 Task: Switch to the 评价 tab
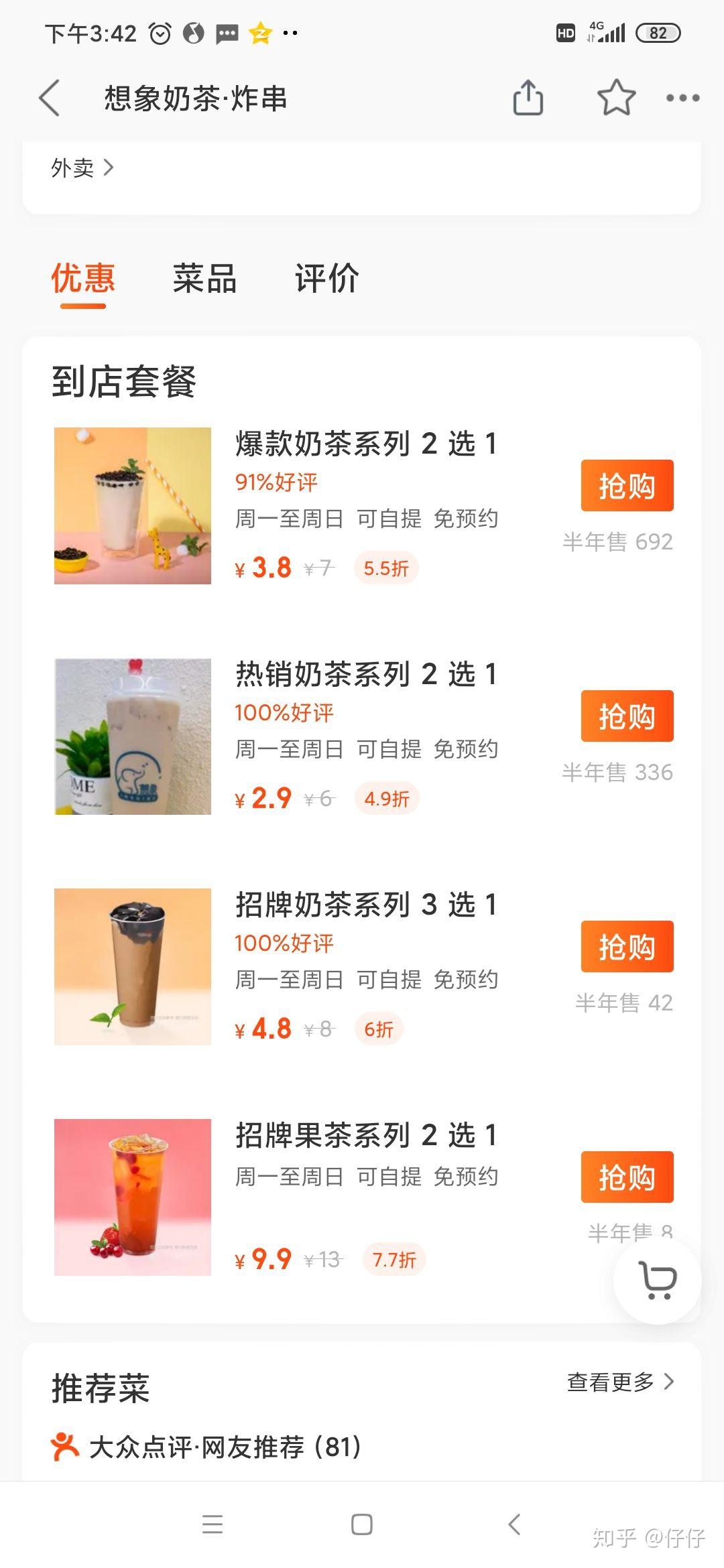coord(326,279)
